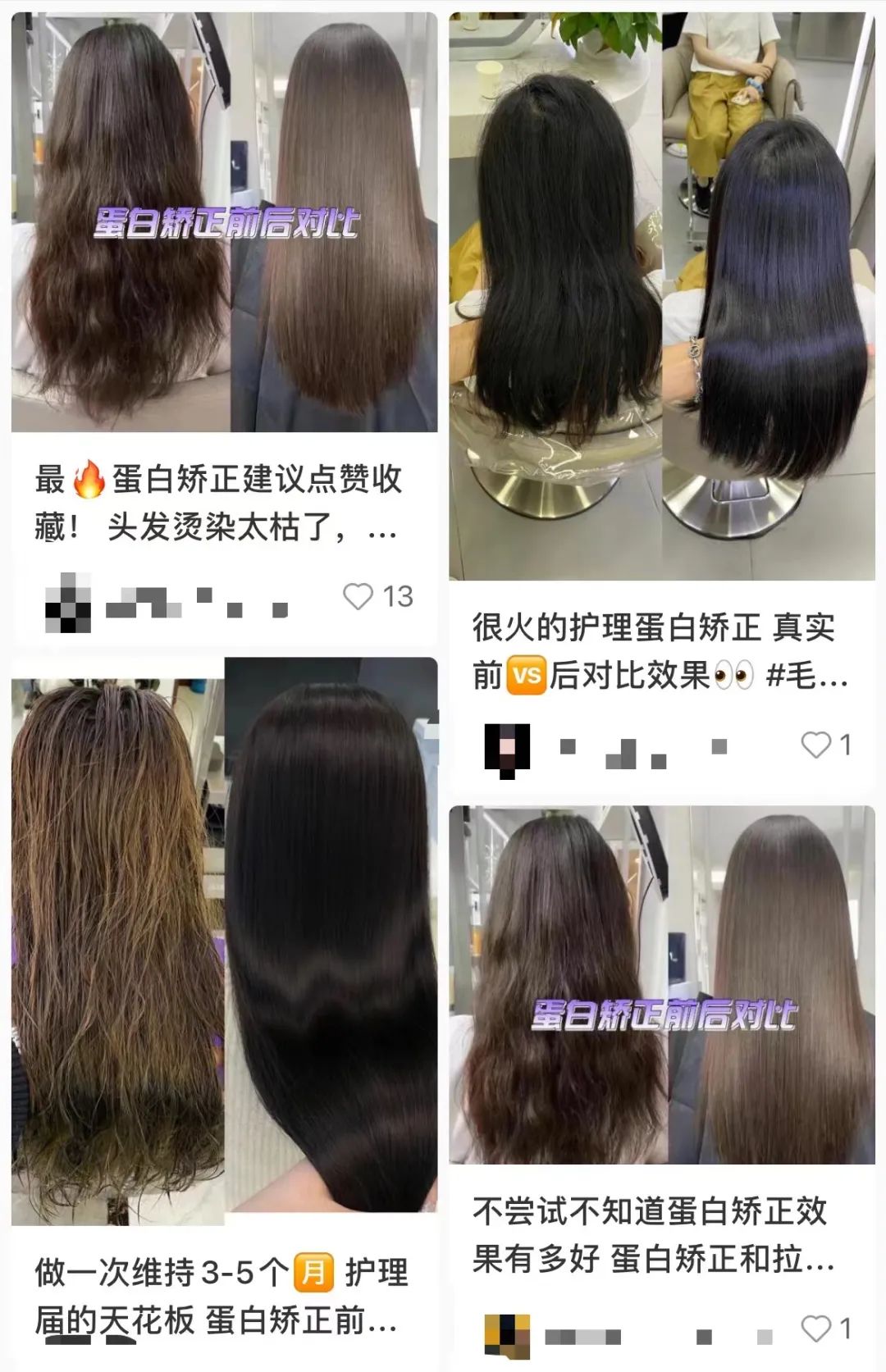The image size is (886, 1372).
Task: Open author avatar under '最🔥蛋白矫正建议点赞收藏' post
Action: (67, 604)
